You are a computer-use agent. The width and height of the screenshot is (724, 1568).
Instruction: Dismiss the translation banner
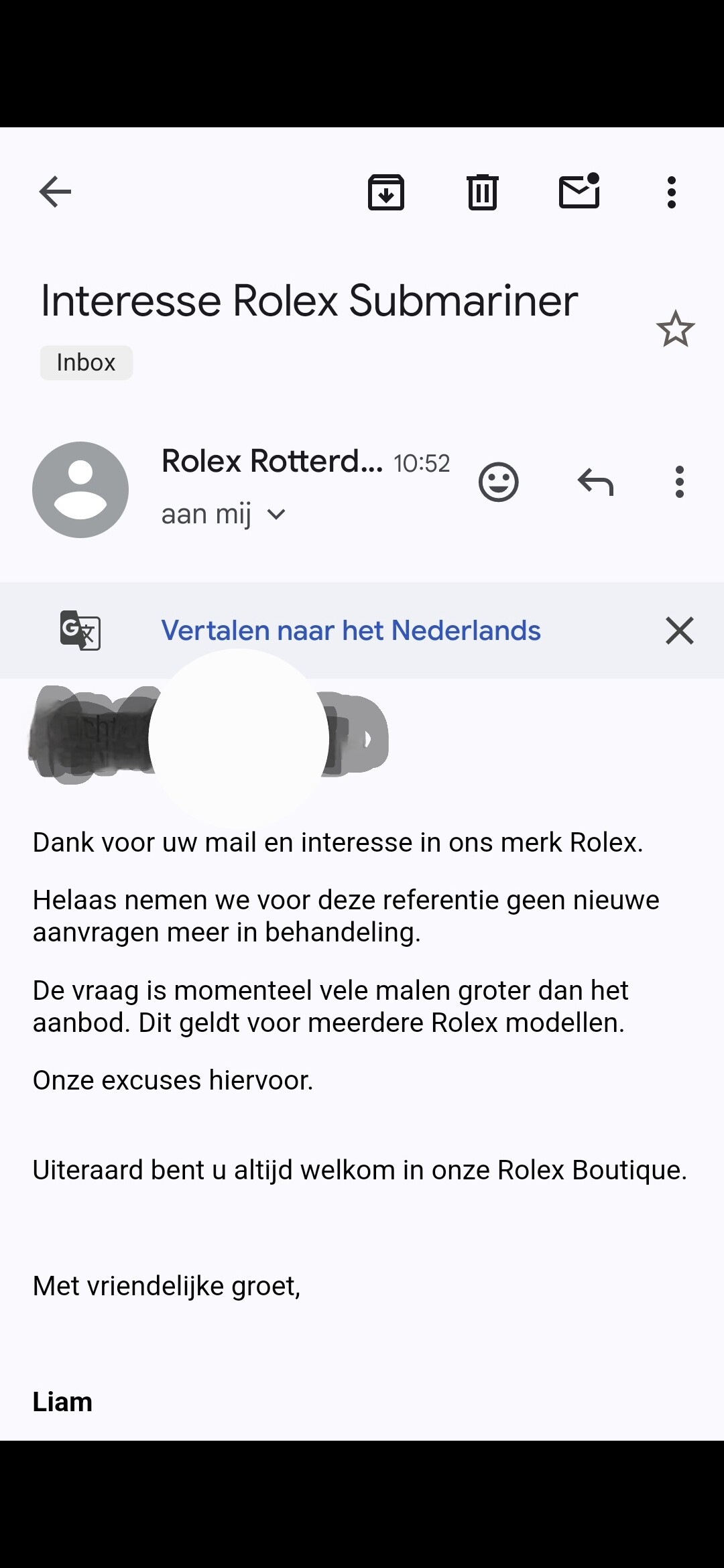tap(680, 631)
